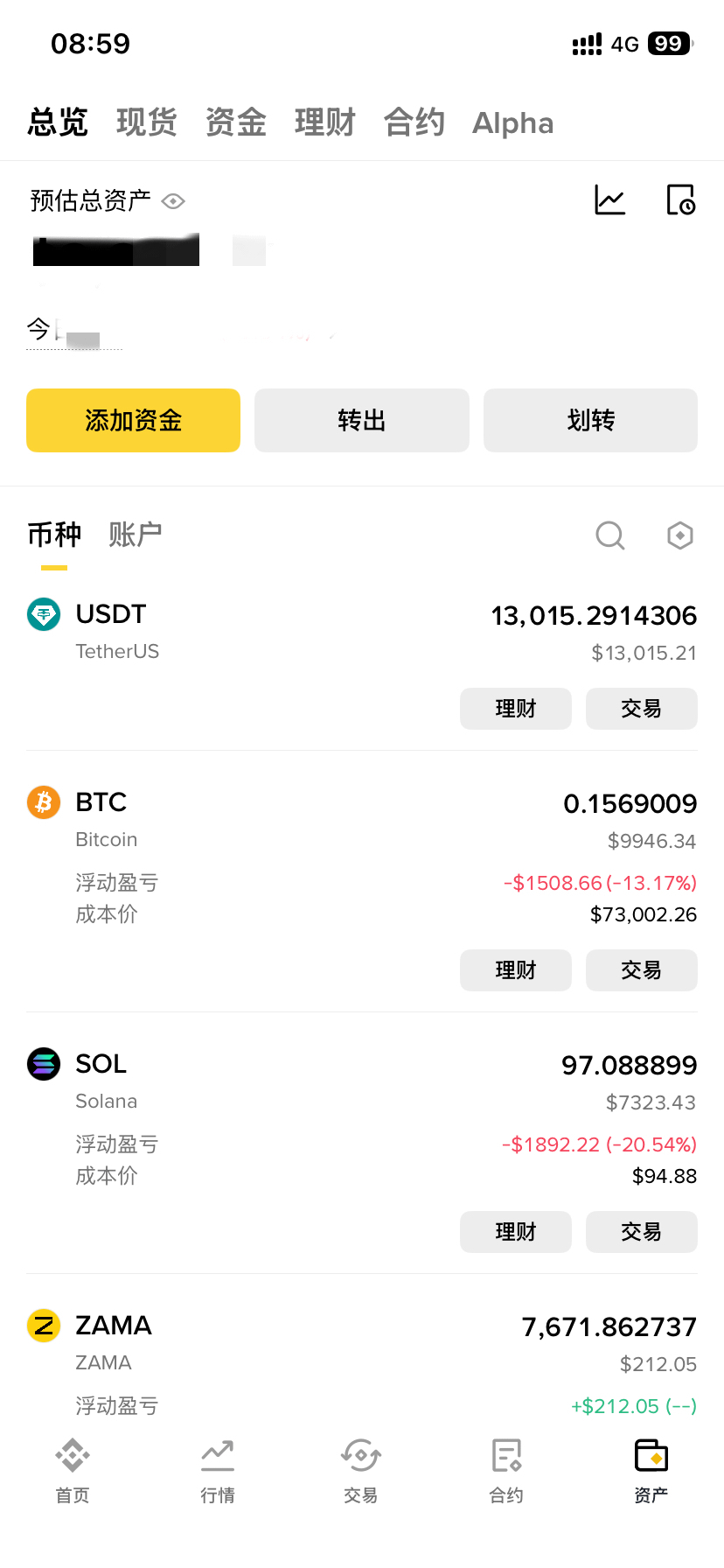Viewport: 724px width, 1568px height.
Task: Open 划转 transfer
Action: [x=590, y=421]
